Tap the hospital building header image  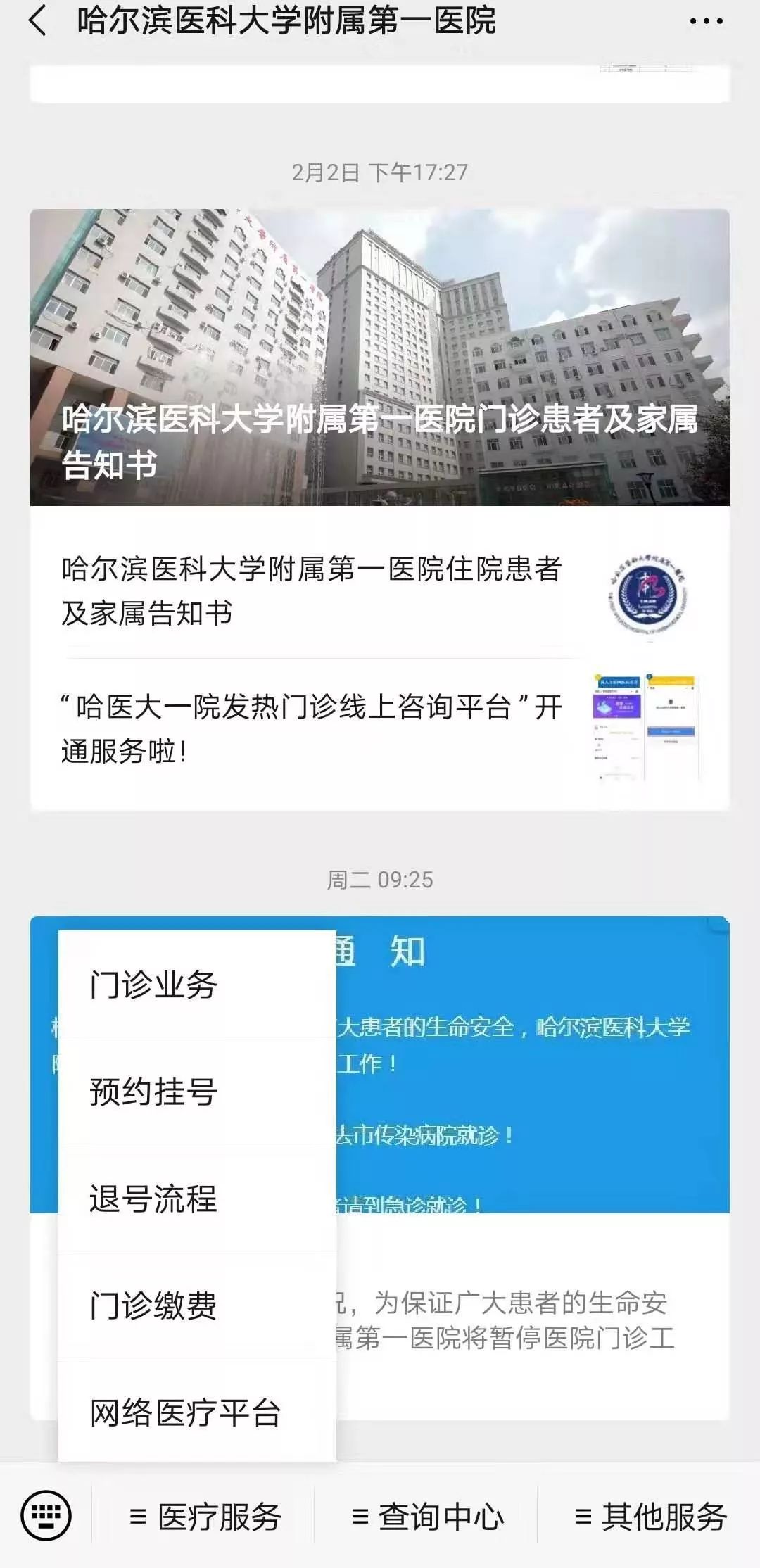pyautogui.click(x=380, y=317)
